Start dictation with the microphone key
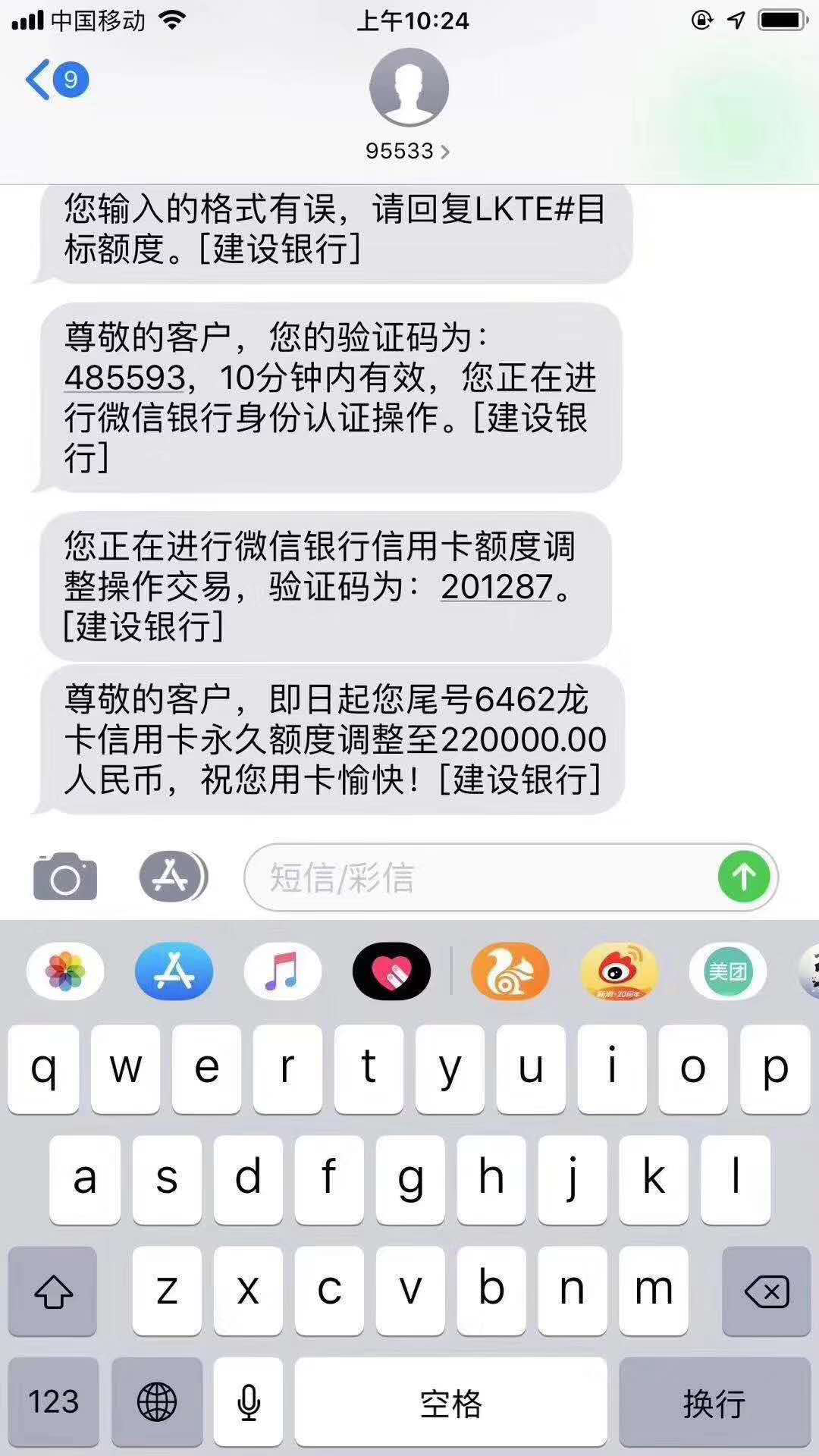Screen dimensions: 819x1456 click(x=248, y=1401)
